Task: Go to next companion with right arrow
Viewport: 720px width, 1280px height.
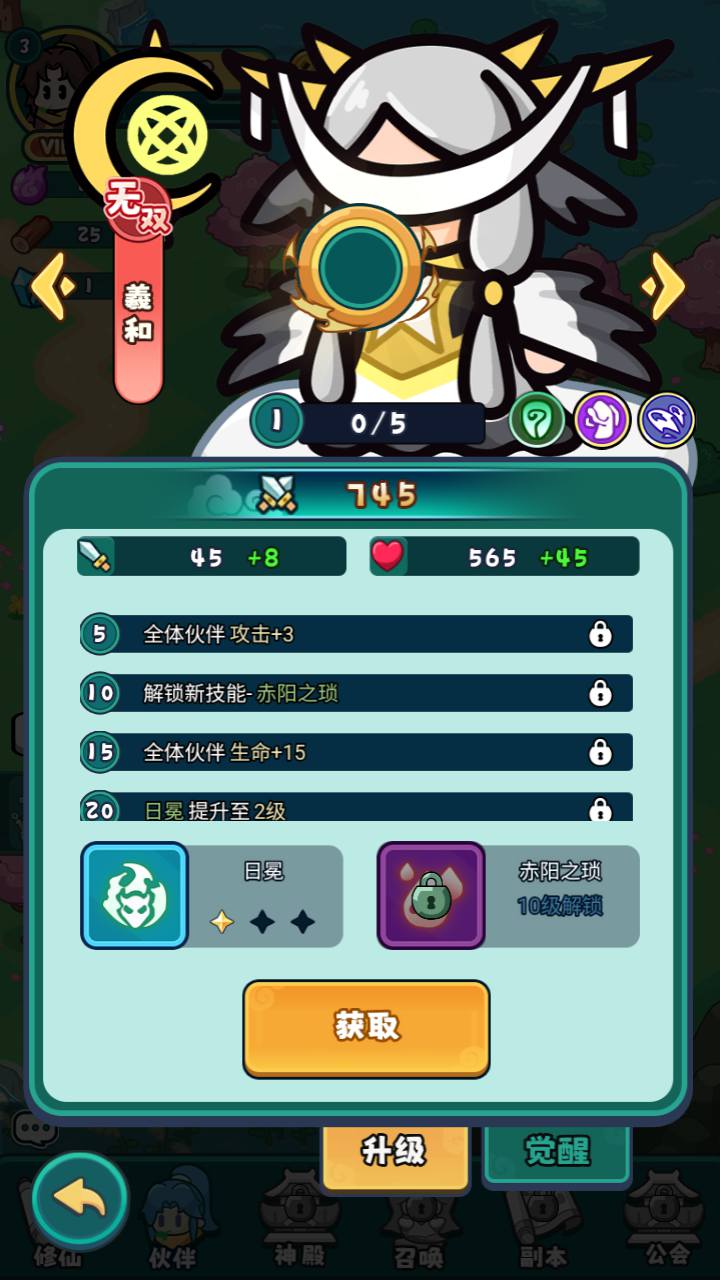Action: click(664, 287)
